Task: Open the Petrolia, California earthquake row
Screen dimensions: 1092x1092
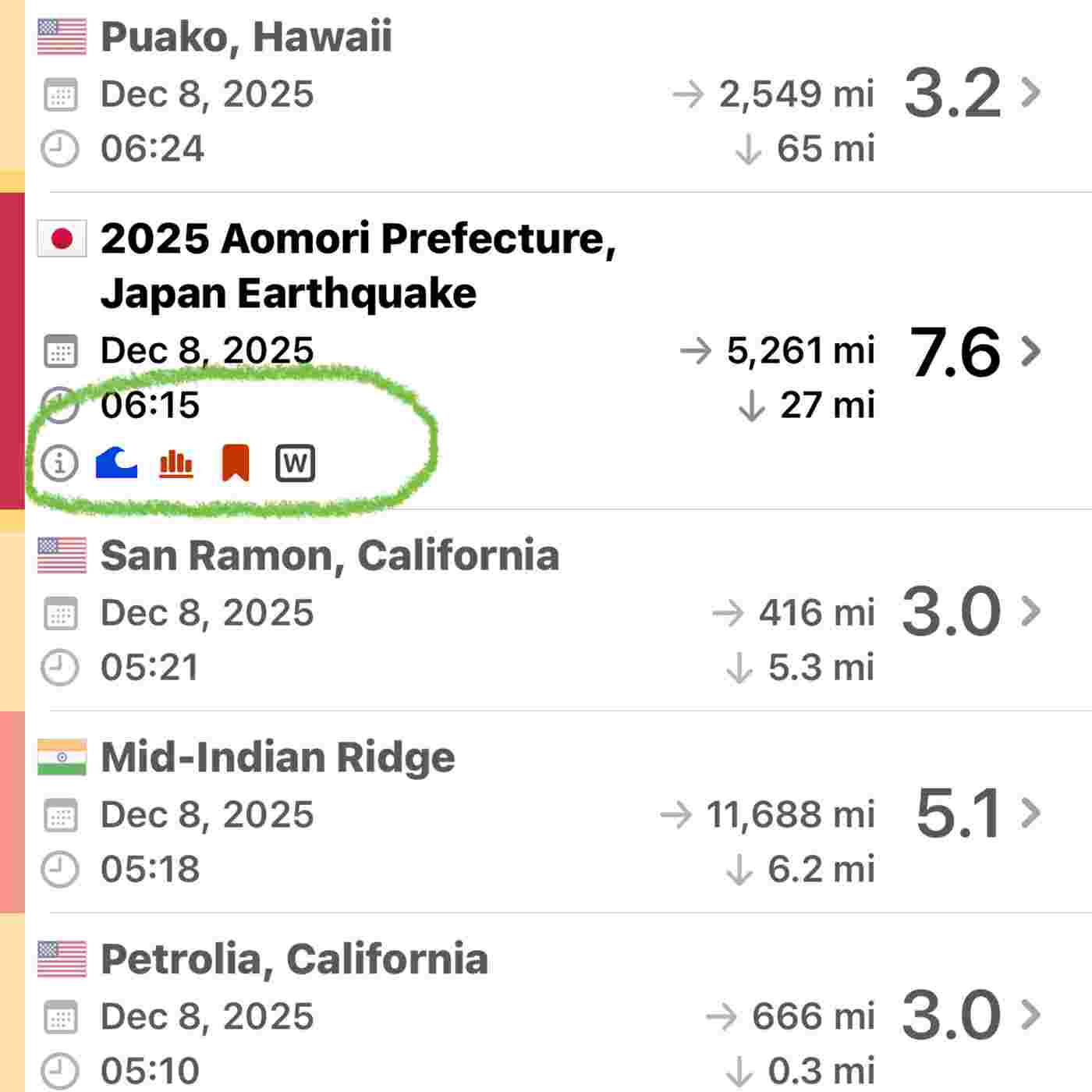Action: tap(546, 1014)
